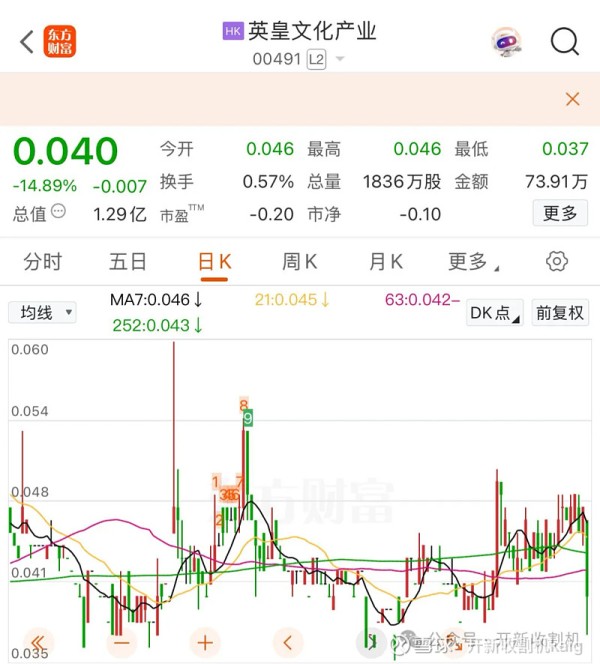
Task: Jump chart to earliest with double arrow
Action: tap(39, 642)
